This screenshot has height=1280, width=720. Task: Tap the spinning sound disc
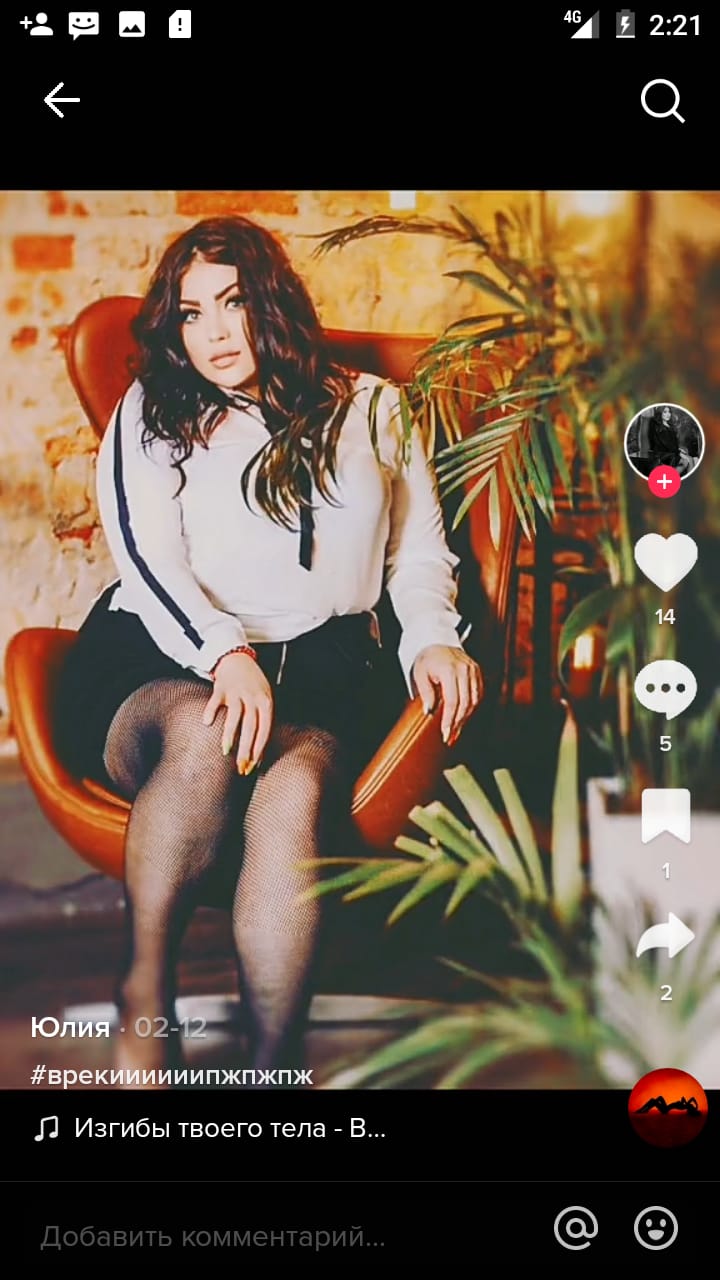coord(668,1107)
